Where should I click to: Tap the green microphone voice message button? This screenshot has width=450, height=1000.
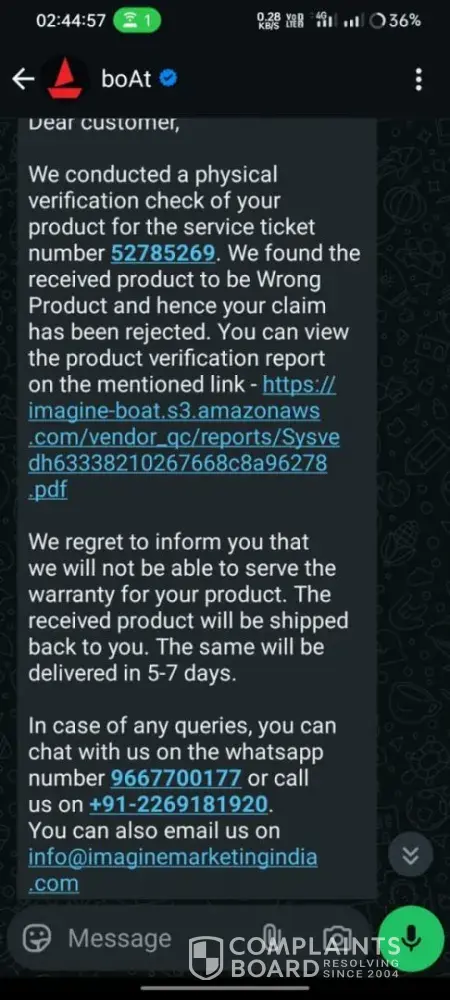tap(411, 938)
